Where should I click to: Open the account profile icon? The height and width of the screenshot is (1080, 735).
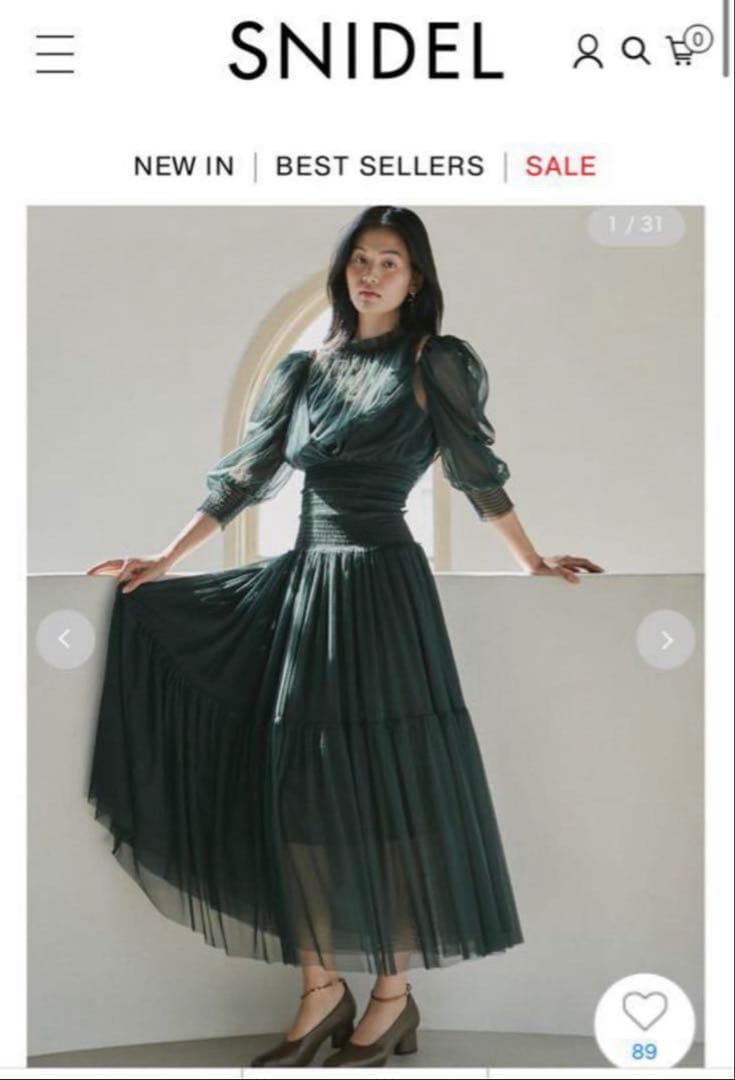[x=588, y=52]
